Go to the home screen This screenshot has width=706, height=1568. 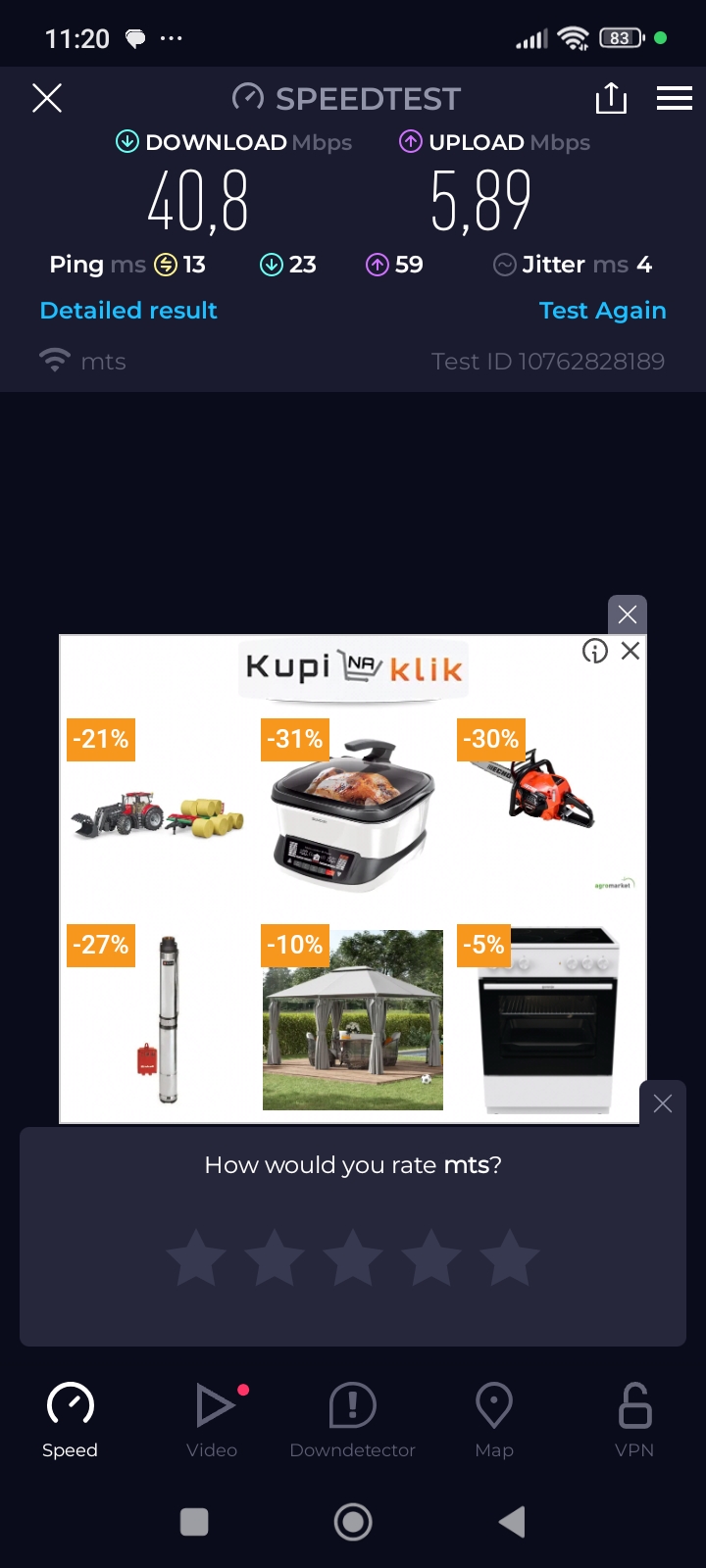coord(353,1522)
